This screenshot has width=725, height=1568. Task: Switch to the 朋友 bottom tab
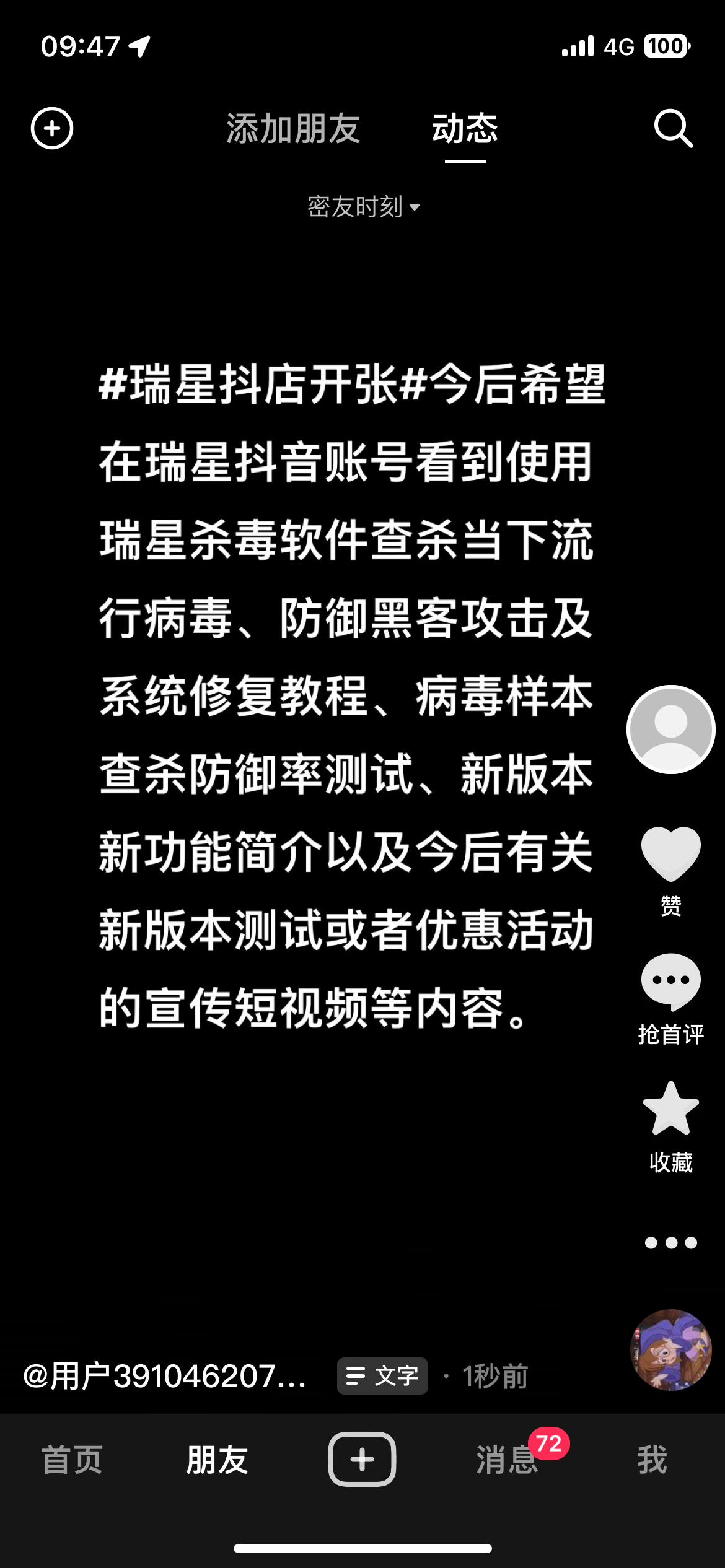tap(217, 1460)
